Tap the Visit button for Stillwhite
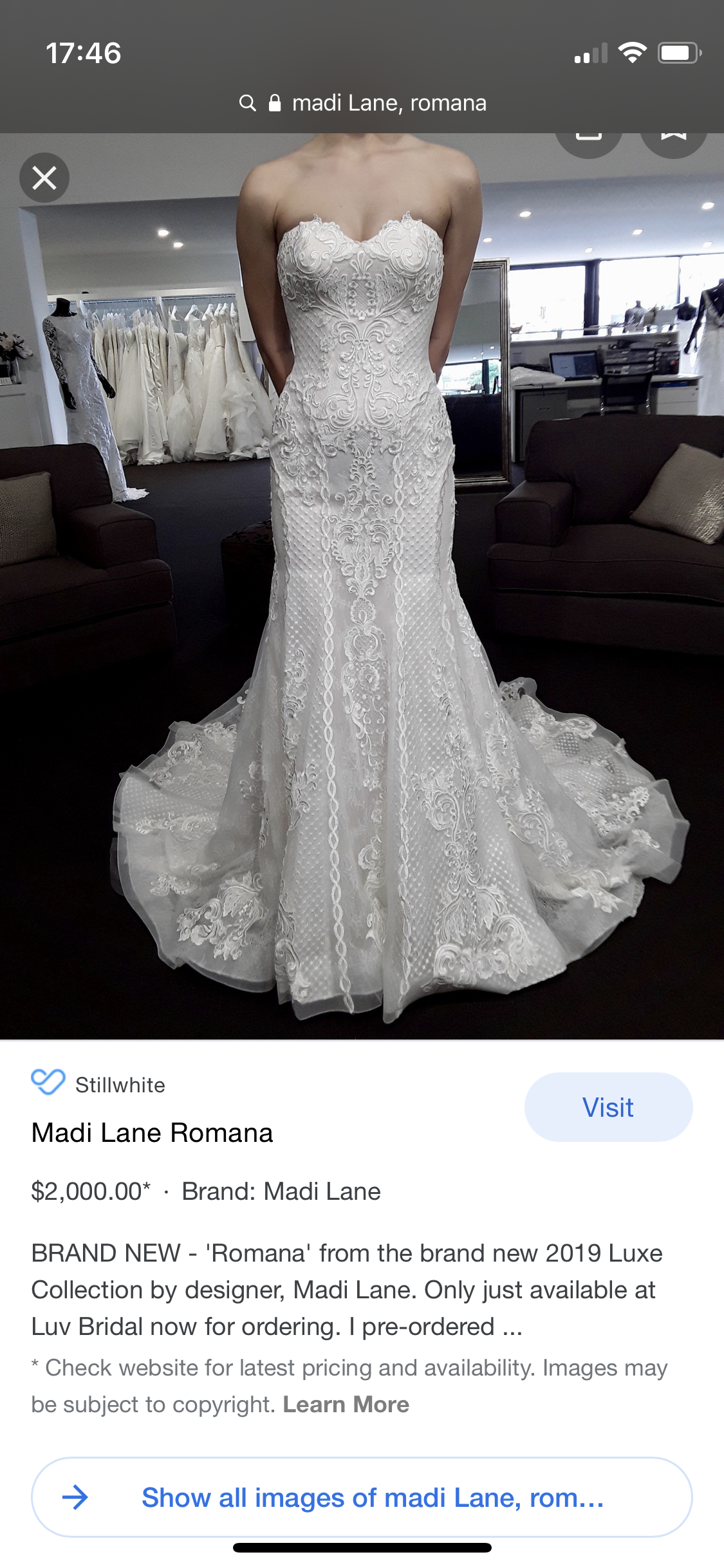Viewport: 724px width, 1568px height. coord(608,1107)
